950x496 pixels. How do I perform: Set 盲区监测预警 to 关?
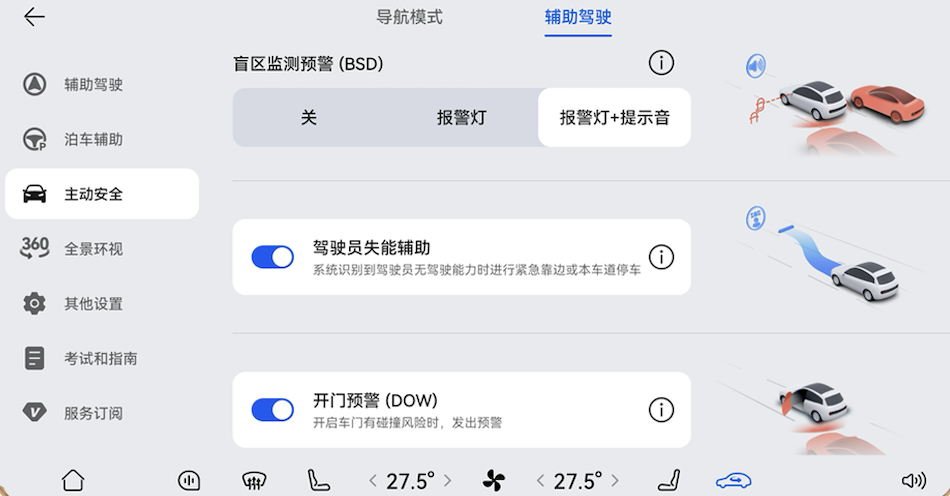[309, 118]
